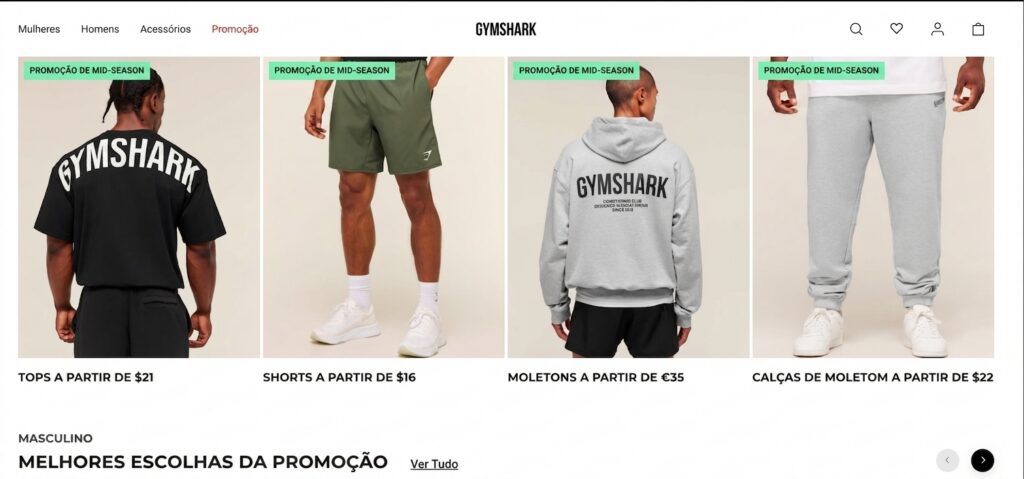The height and width of the screenshot is (479, 1024).
Task: Tap the Ver Tudo link
Action: pyautogui.click(x=434, y=464)
